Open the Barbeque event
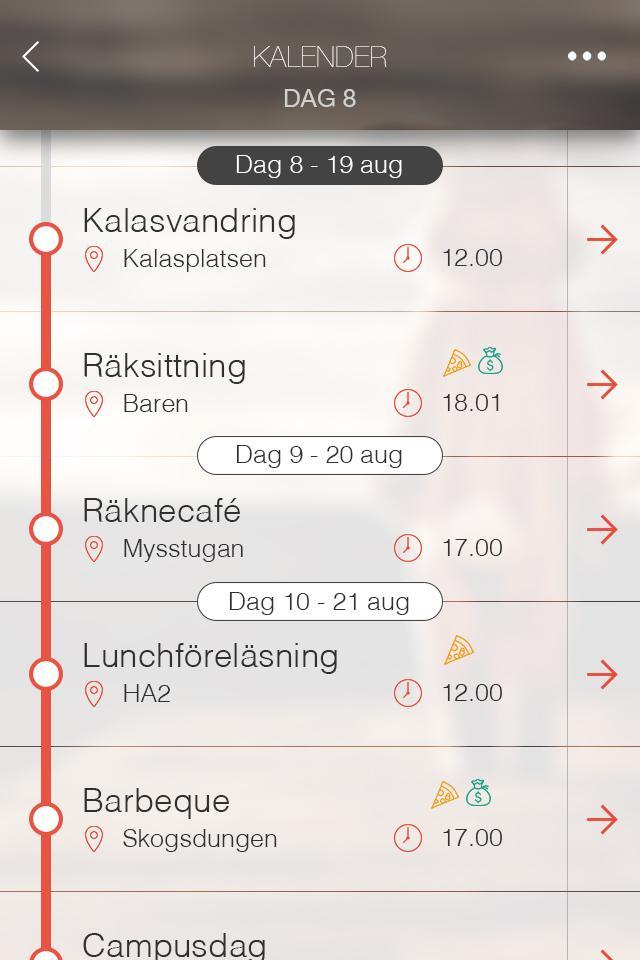The width and height of the screenshot is (640, 960). (x=601, y=820)
